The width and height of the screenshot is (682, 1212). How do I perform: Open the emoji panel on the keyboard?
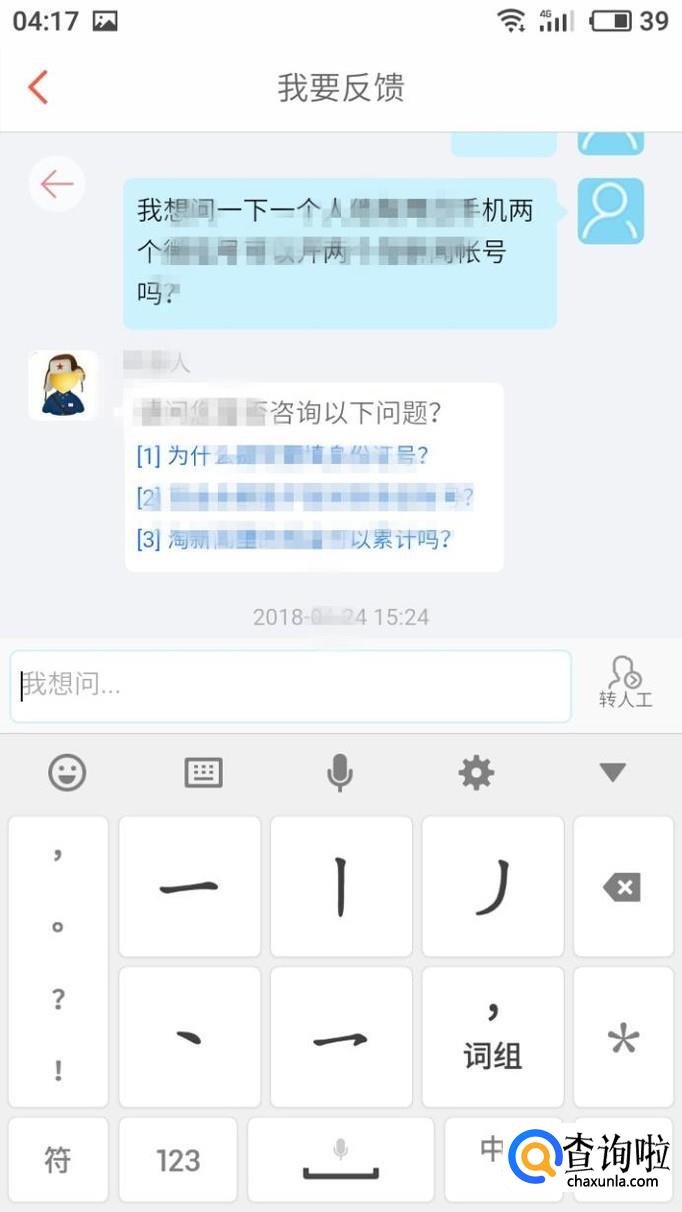coord(67,772)
